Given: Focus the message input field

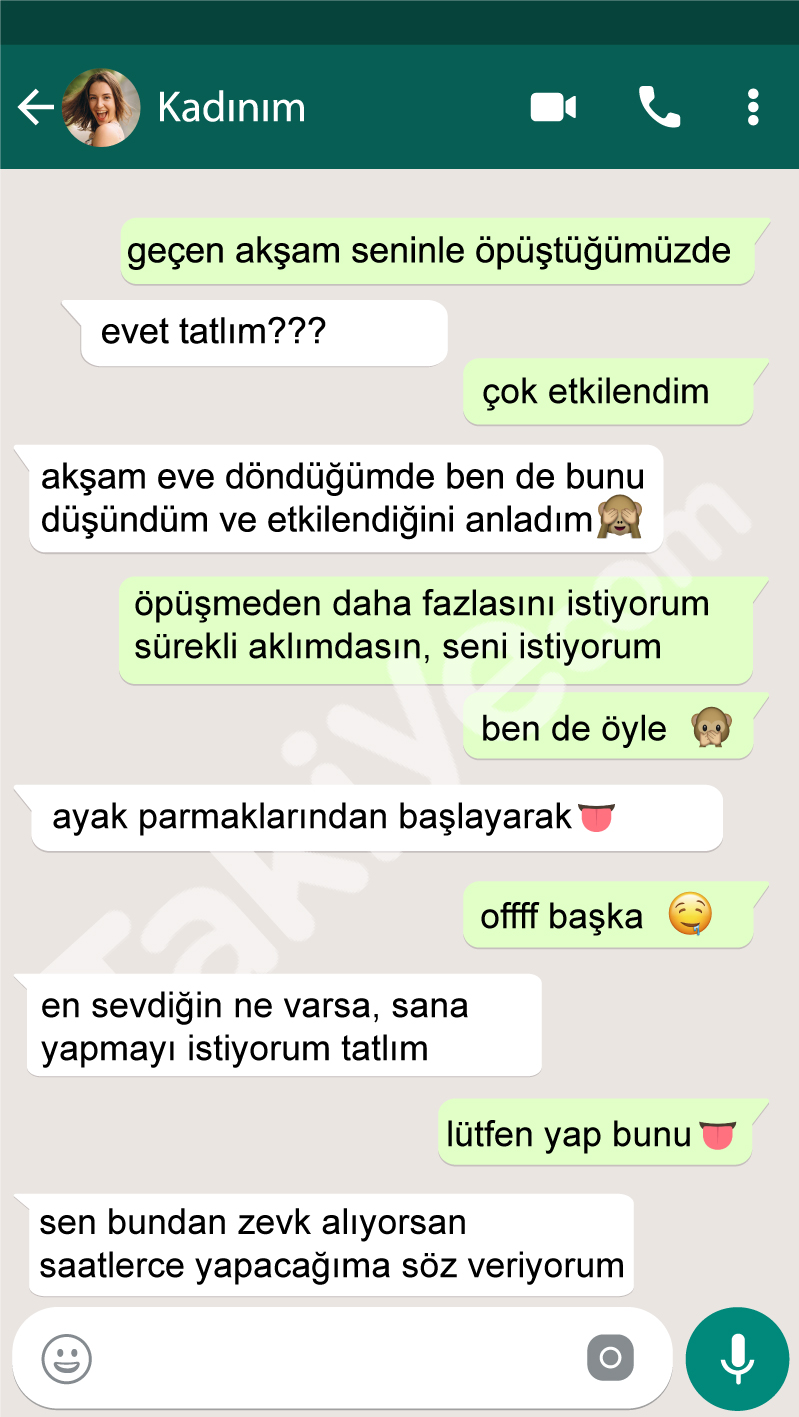Looking at the screenshot, I should [330, 1358].
